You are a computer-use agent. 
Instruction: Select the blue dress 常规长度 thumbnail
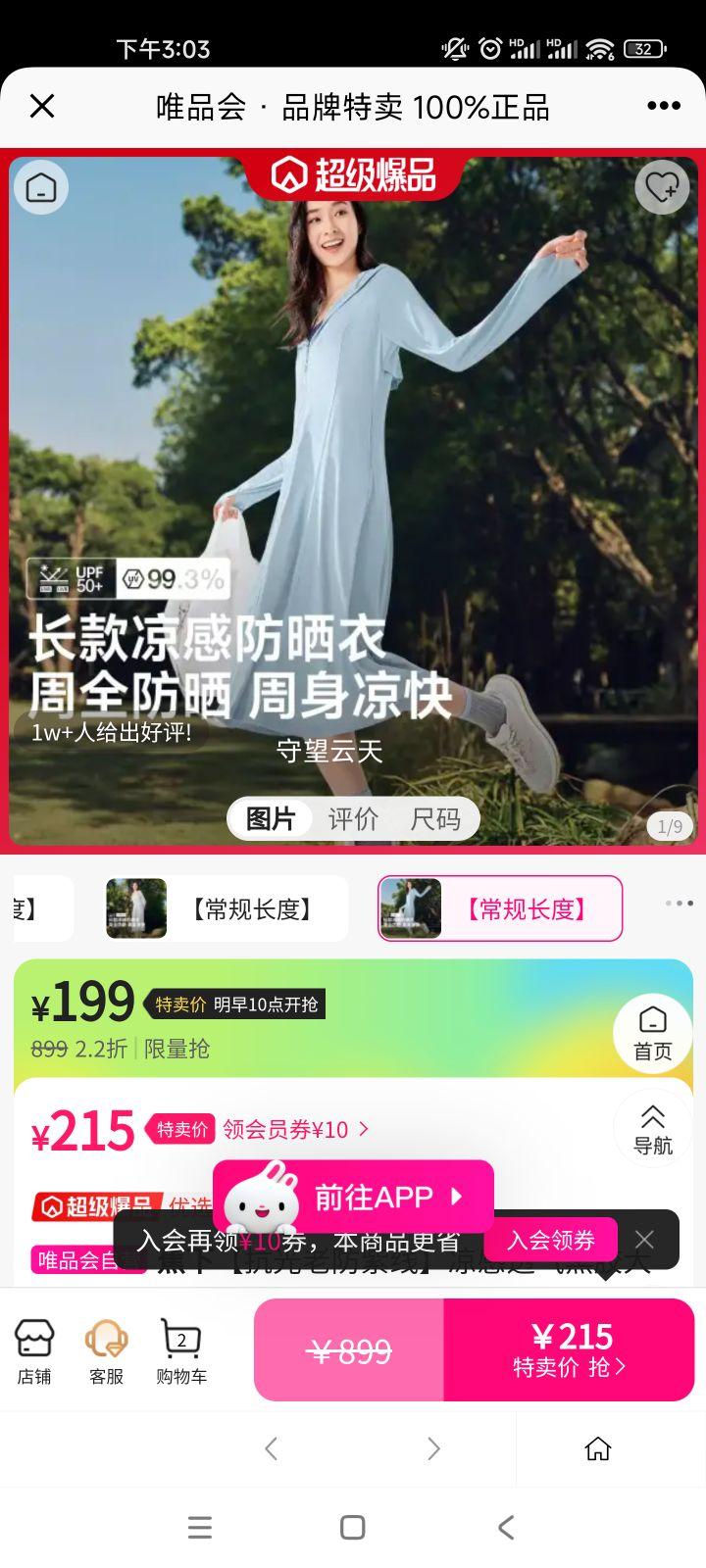(x=411, y=907)
